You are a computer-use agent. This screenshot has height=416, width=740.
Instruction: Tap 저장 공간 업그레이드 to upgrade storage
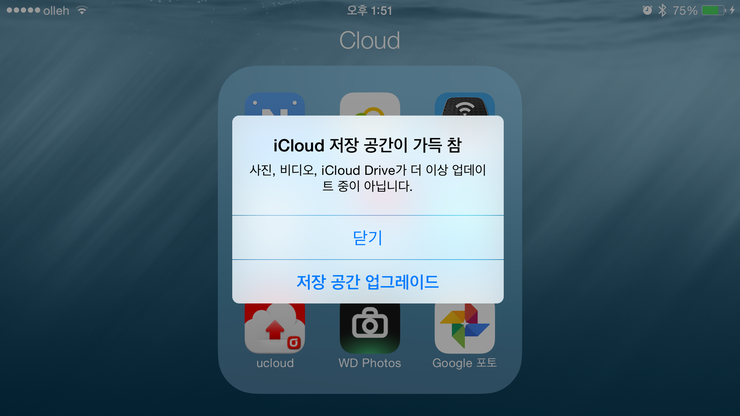[x=367, y=282]
